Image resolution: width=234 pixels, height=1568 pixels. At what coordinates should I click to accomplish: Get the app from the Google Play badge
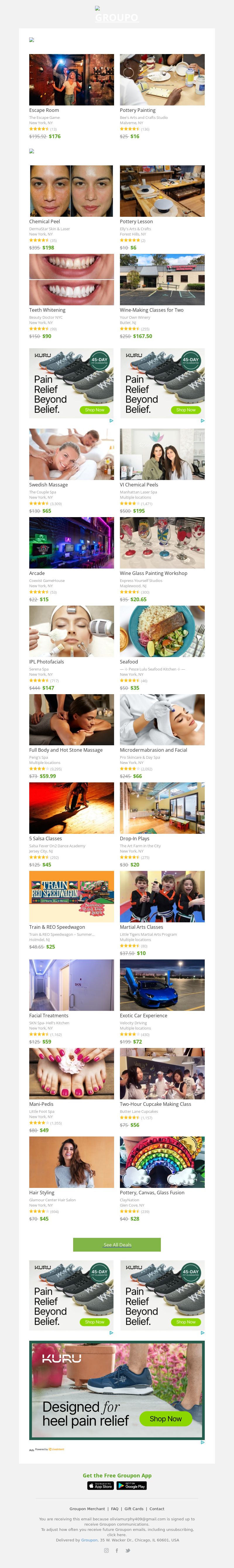point(132,1485)
